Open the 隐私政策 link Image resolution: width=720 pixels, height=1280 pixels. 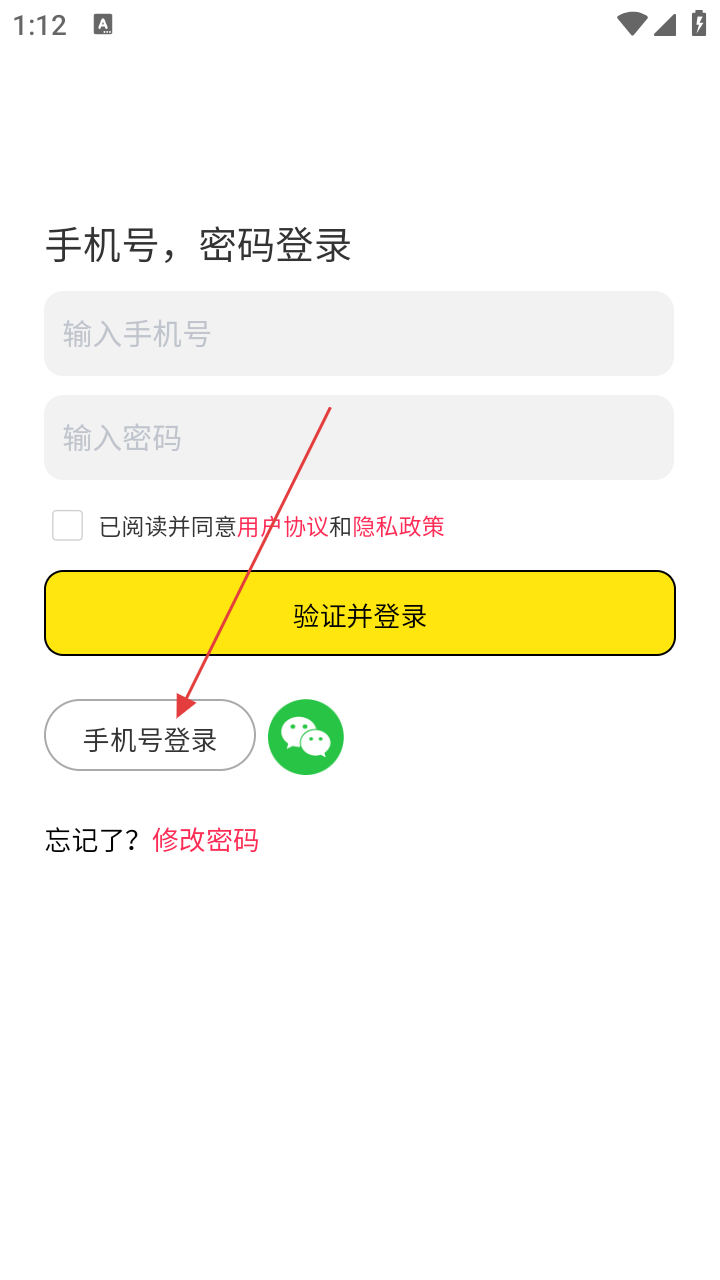pyautogui.click(x=398, y=527)
